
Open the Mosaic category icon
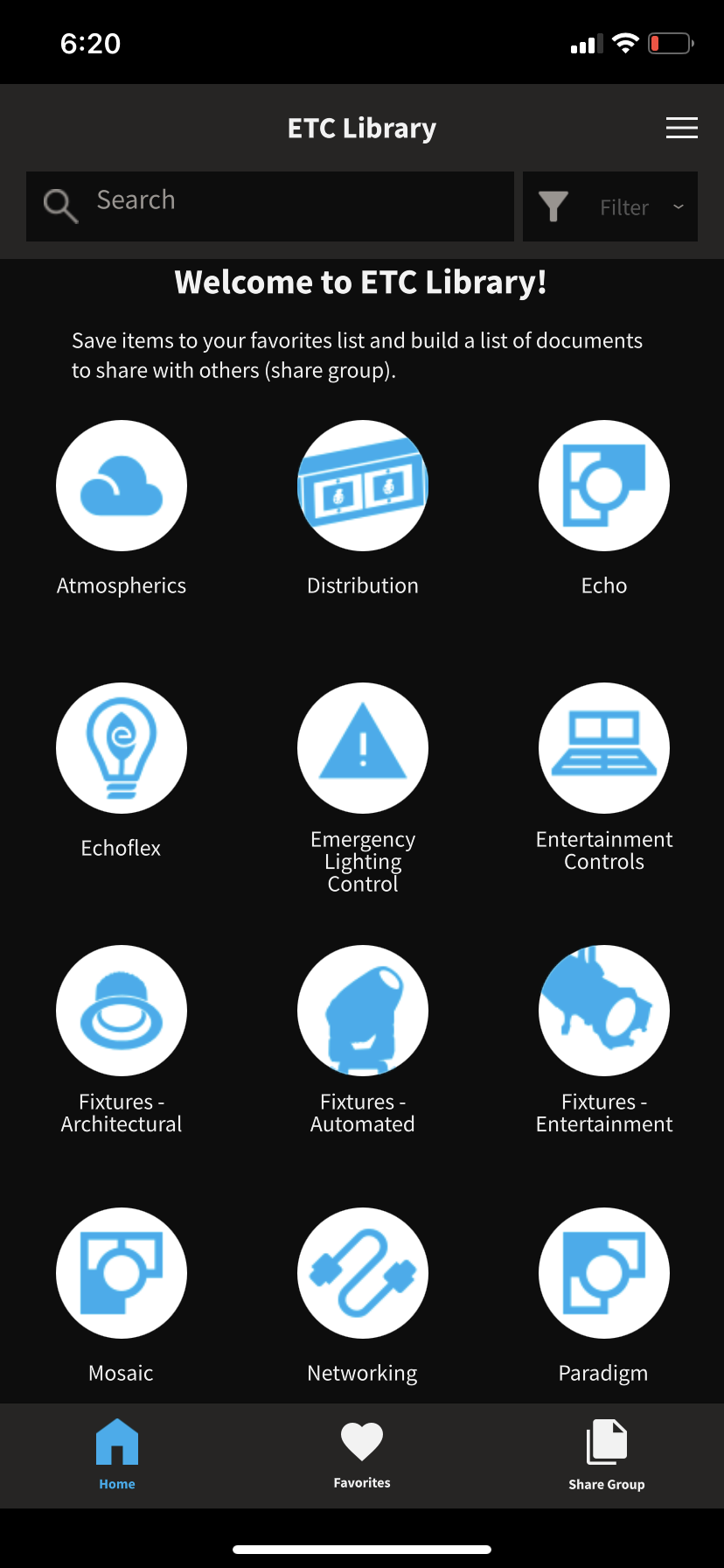(121, 1273)
